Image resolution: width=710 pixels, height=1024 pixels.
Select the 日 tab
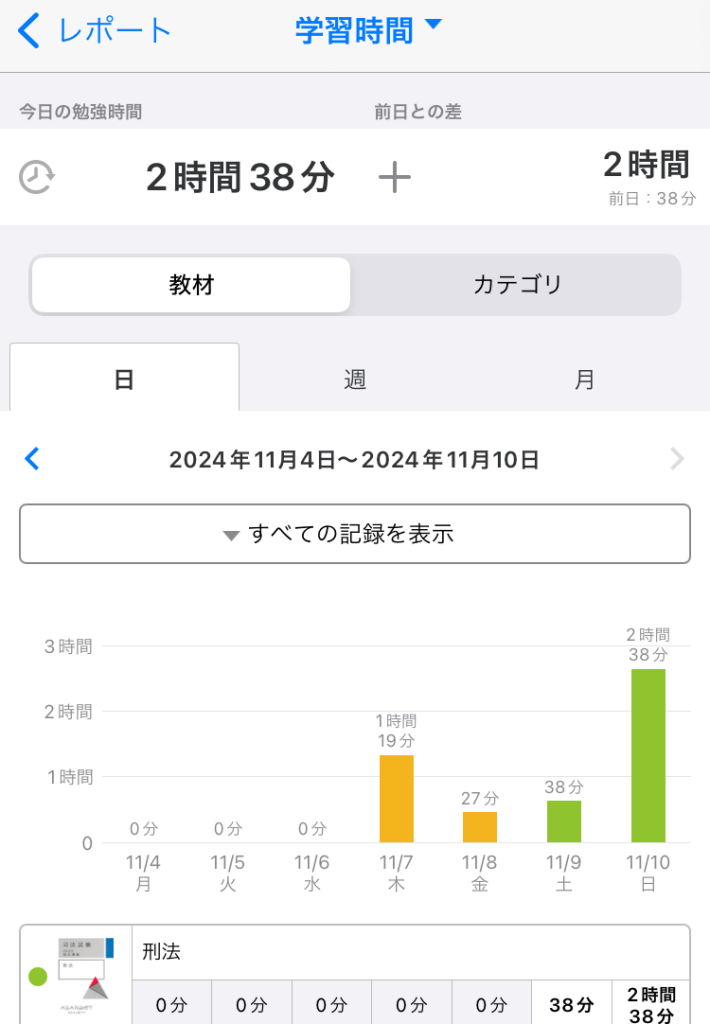point(124,379)
